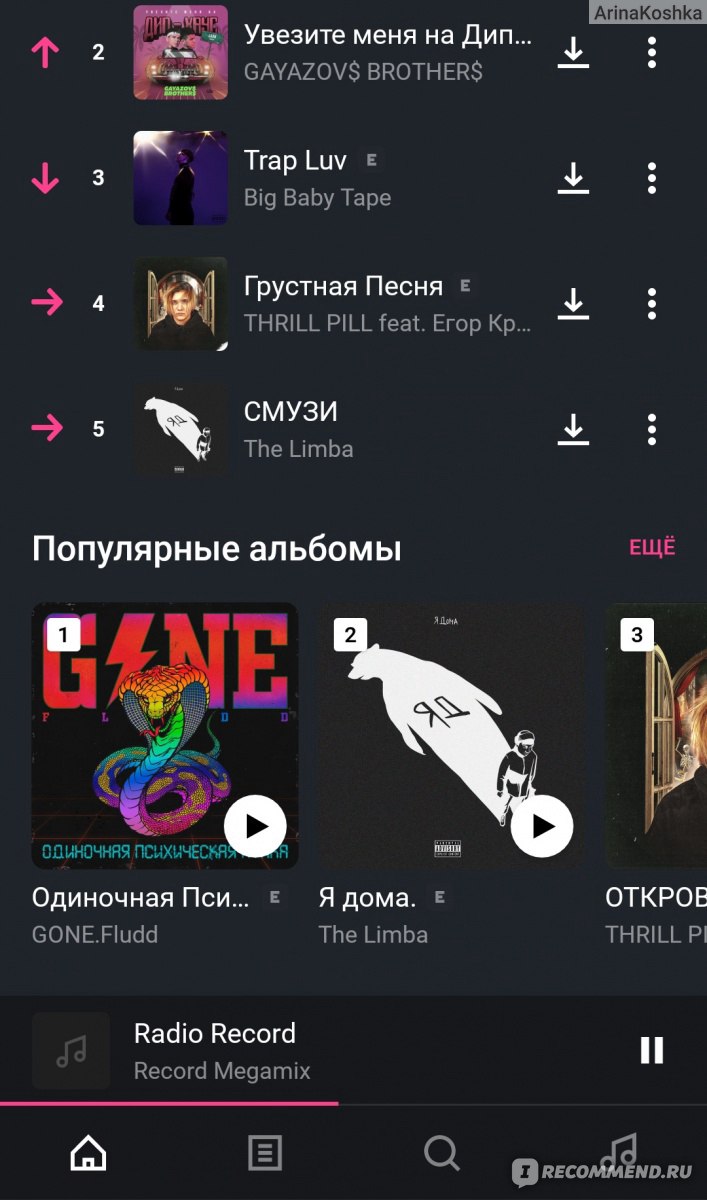Open options menu for СМУЗИ
The height and width of the screenshot is (1200, 707).
tap(652, 429)
